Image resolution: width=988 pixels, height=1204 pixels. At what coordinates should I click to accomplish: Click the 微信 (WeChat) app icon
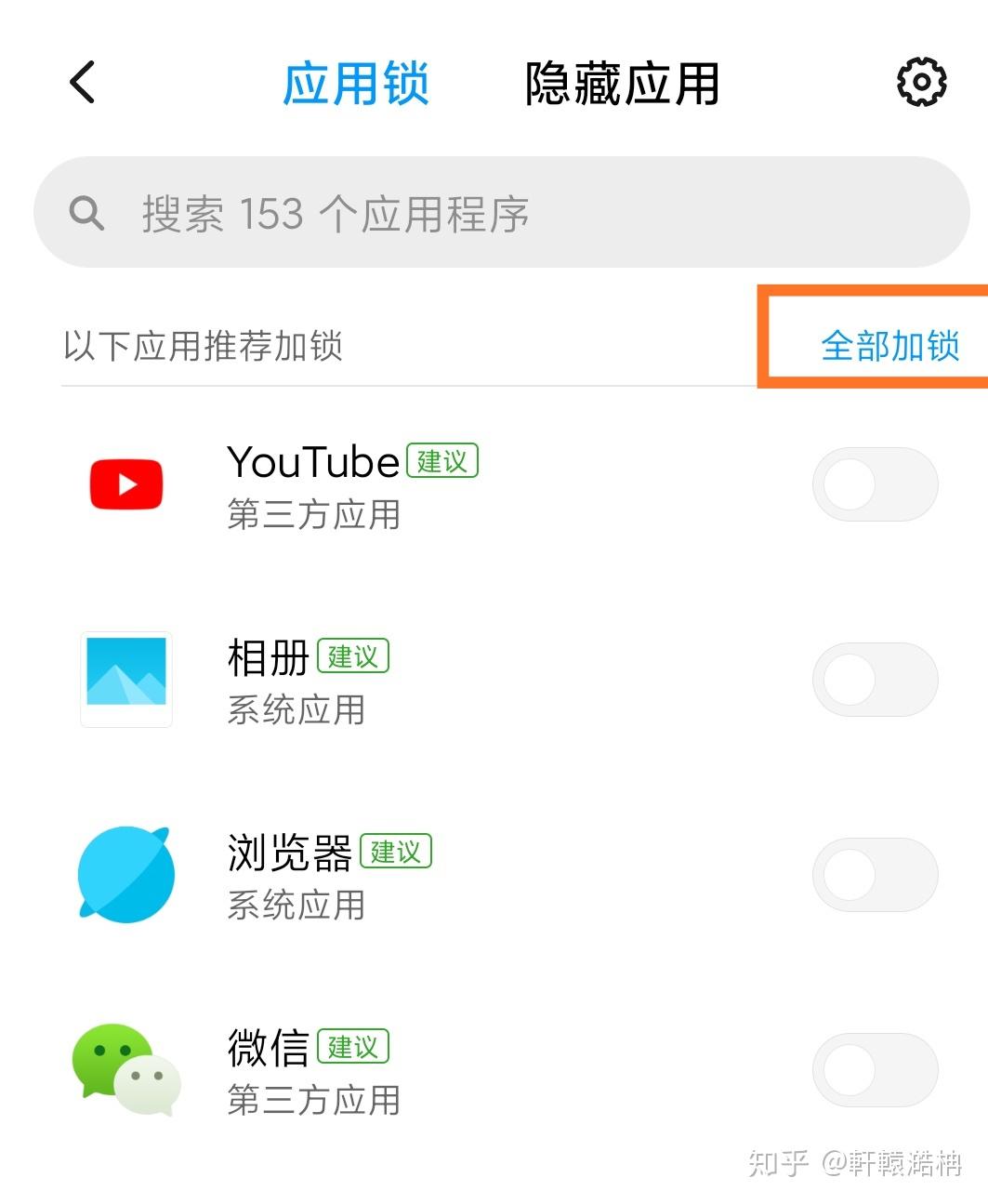tap(125, 1069)
